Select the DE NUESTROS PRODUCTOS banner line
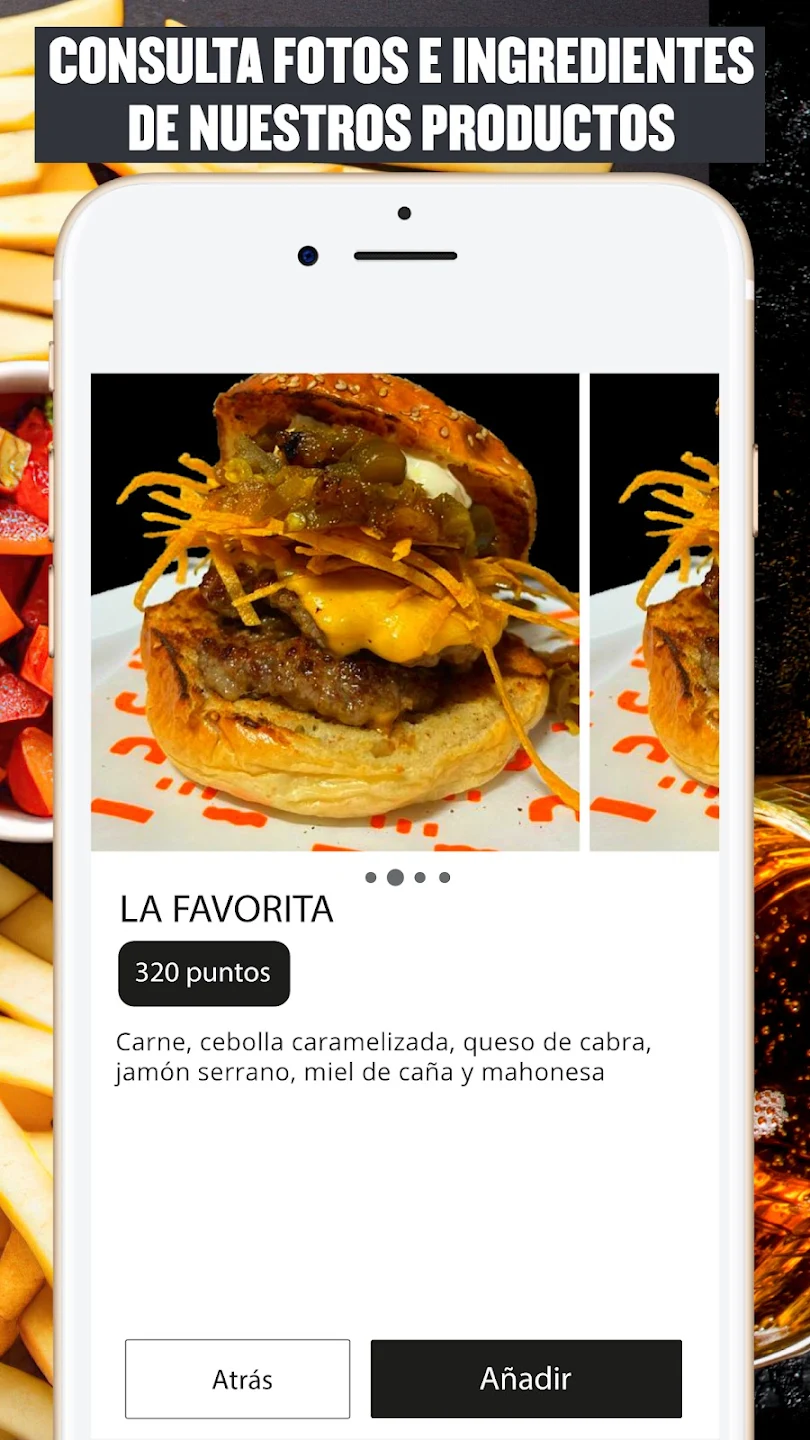The image size is (810, 1440). pyautogui.click(x=405, y=130)
